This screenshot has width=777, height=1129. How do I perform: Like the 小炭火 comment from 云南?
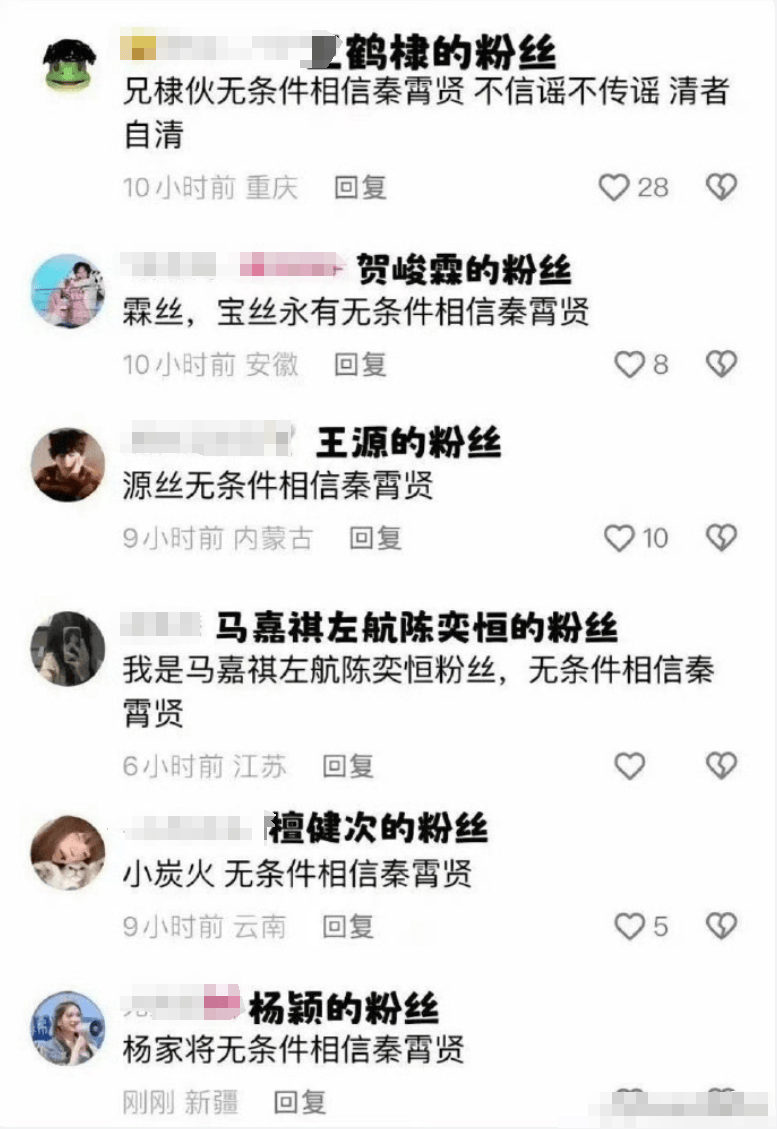[629, 927]
